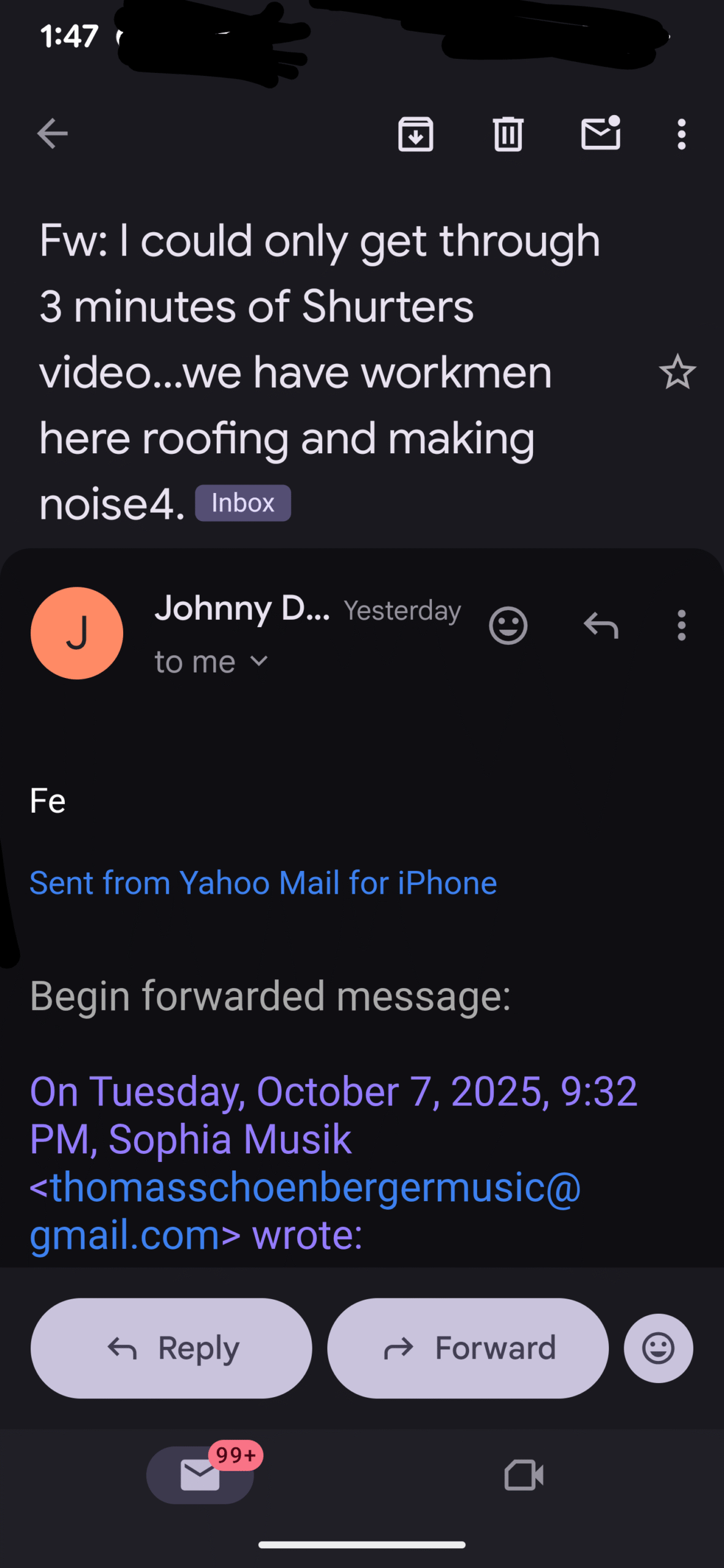The image size is (724, 1568).
Task: Open message options next to reply arrow
Action: 681,625
